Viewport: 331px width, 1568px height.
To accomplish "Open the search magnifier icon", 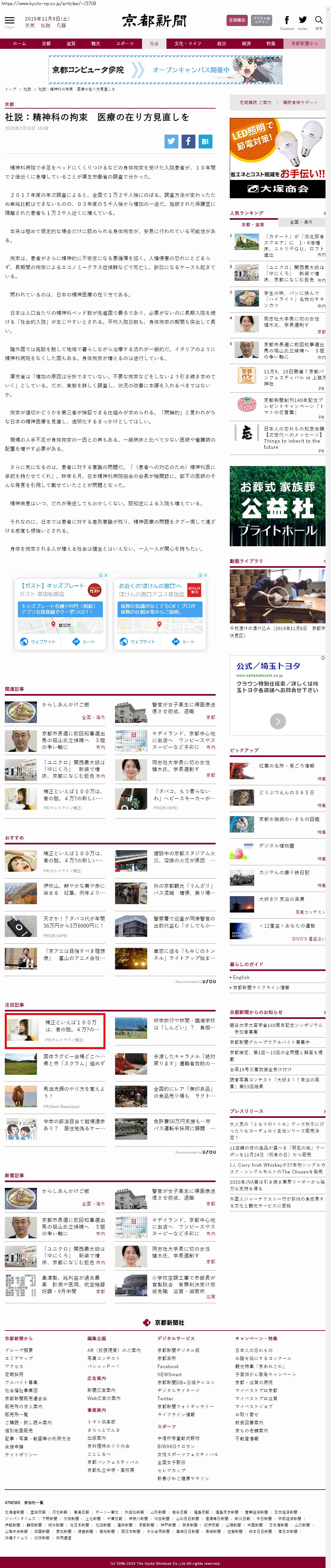I will (318, 21).
